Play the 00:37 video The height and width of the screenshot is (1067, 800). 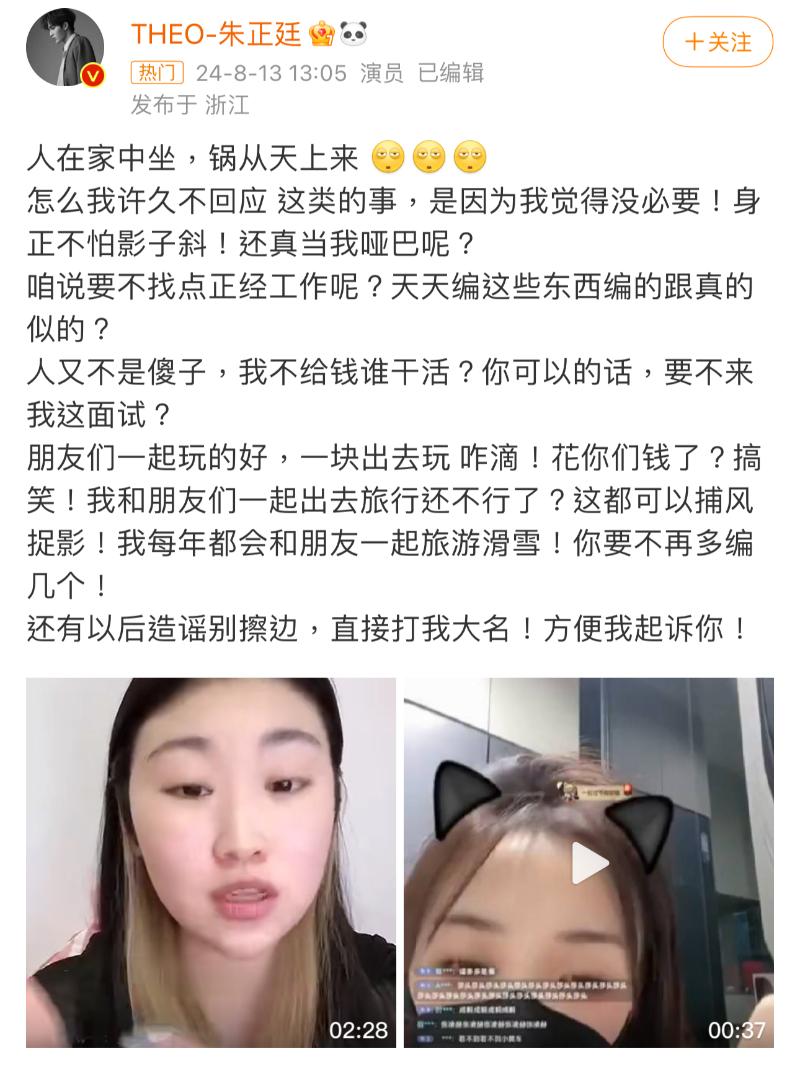point(589,862)
